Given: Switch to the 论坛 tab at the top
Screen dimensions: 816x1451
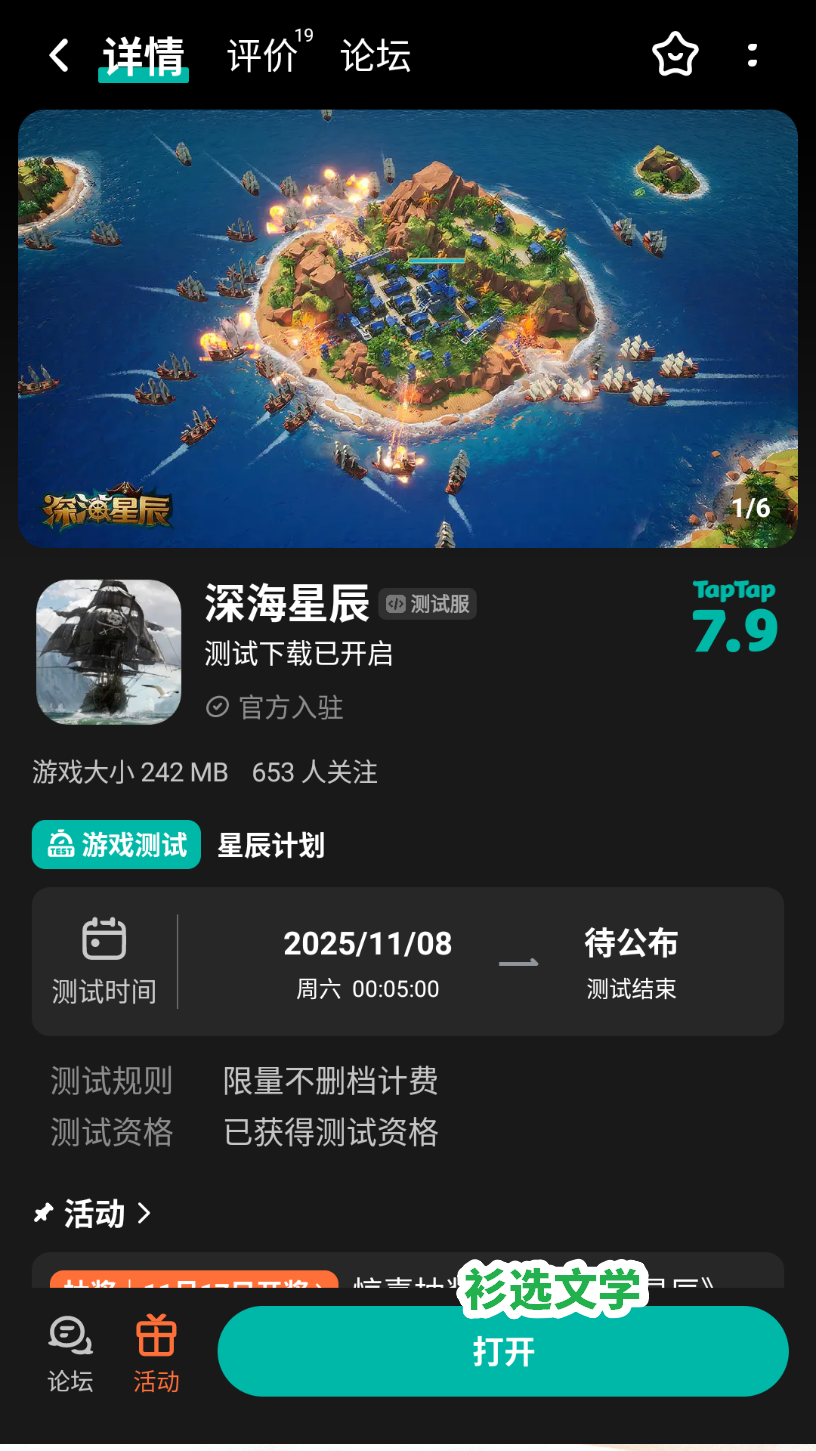Looking at the screenshot, I should pos(375,57).
